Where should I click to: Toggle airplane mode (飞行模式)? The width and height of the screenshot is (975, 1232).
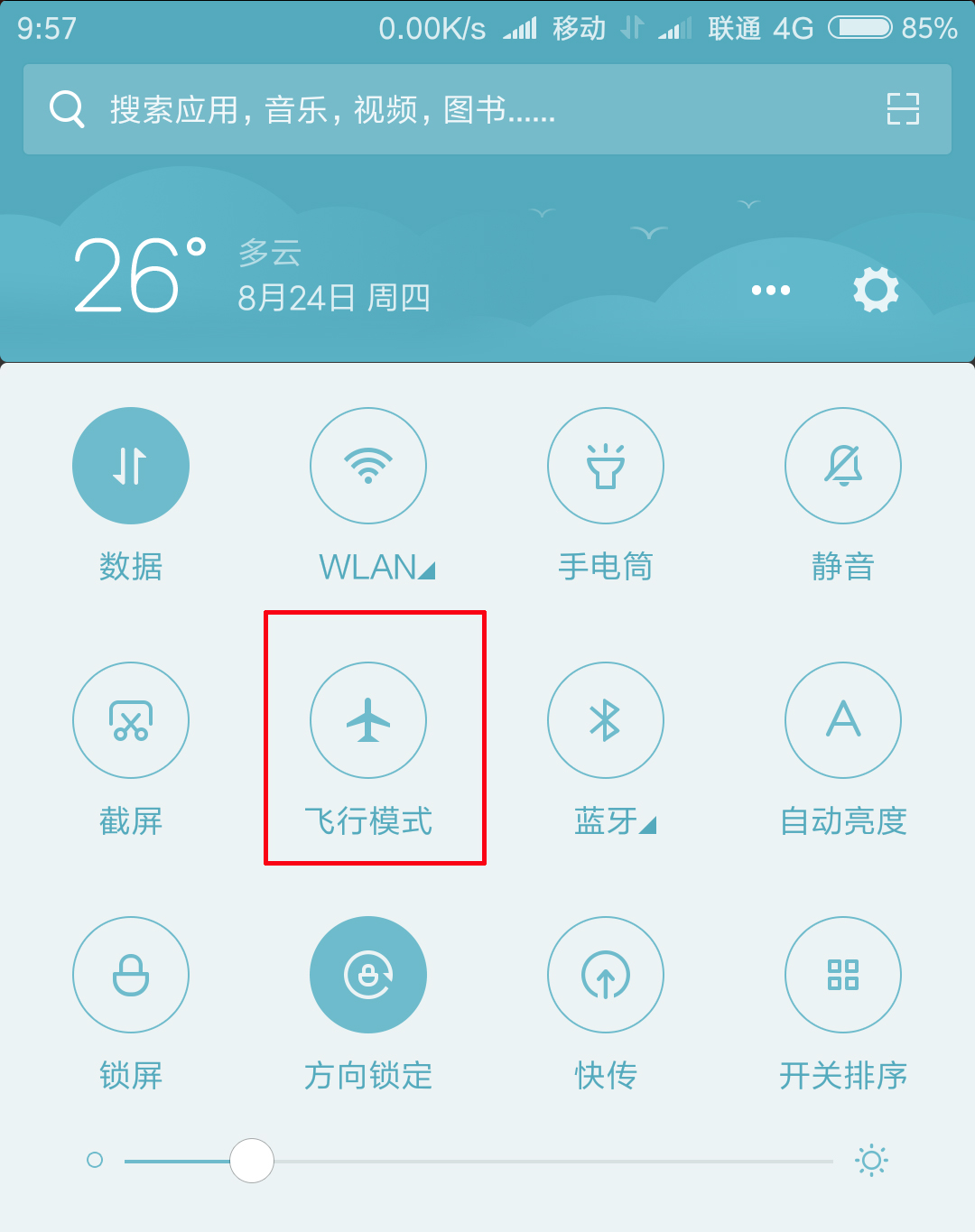click(x=368, y=720)
